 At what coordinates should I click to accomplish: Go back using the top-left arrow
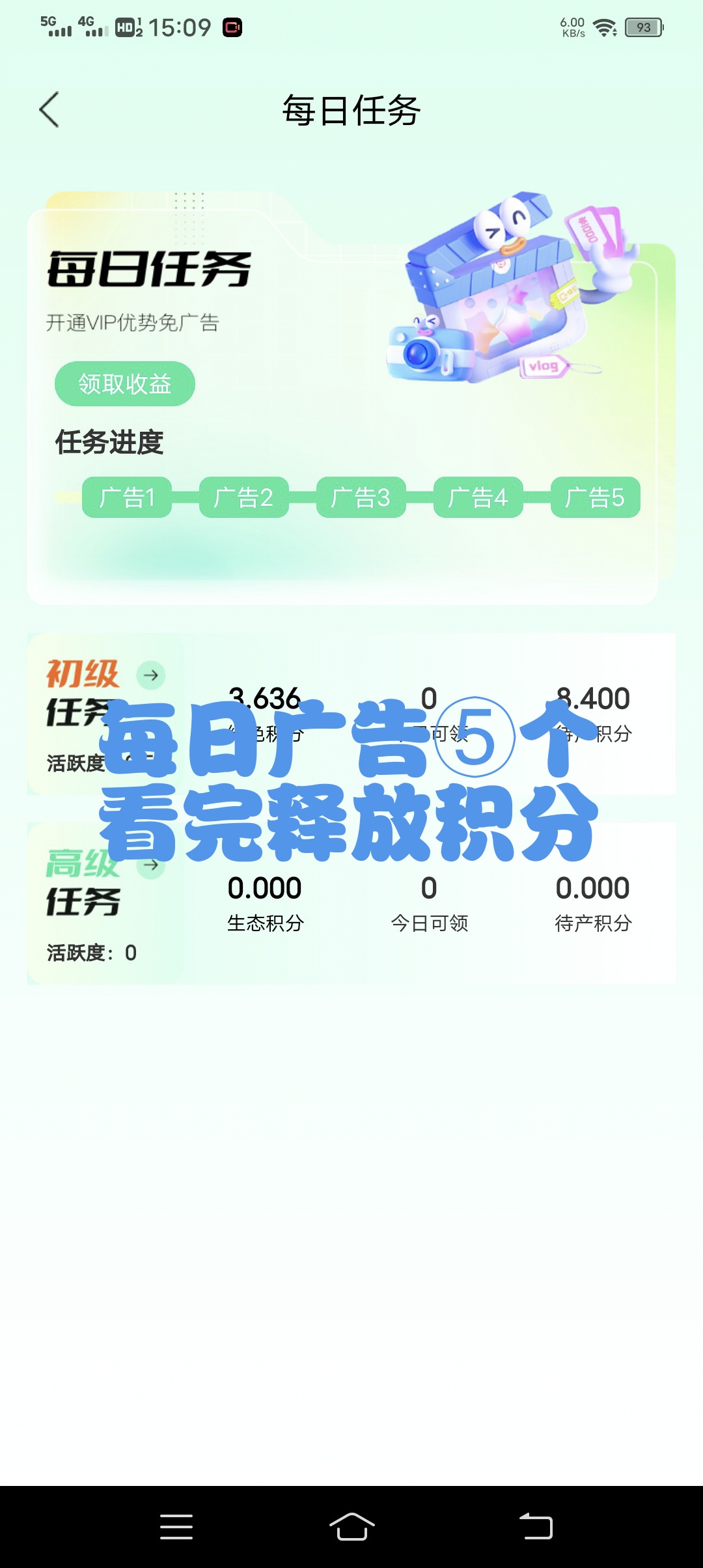49,109
